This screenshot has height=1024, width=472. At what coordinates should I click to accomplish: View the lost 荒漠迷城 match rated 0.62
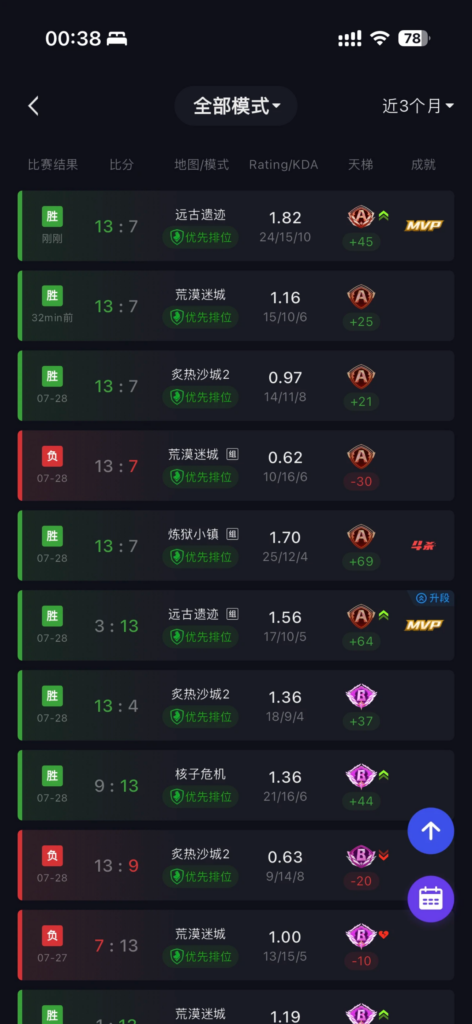coord(236,466)
